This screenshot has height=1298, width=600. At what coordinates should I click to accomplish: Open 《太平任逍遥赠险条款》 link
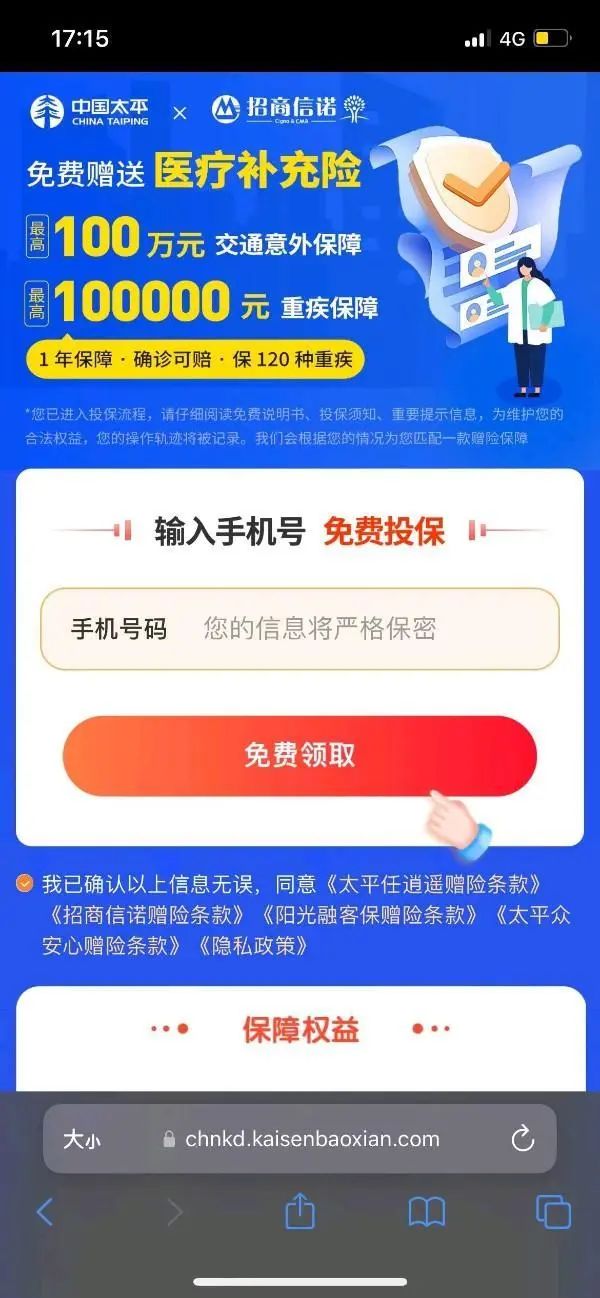(436, 884)
